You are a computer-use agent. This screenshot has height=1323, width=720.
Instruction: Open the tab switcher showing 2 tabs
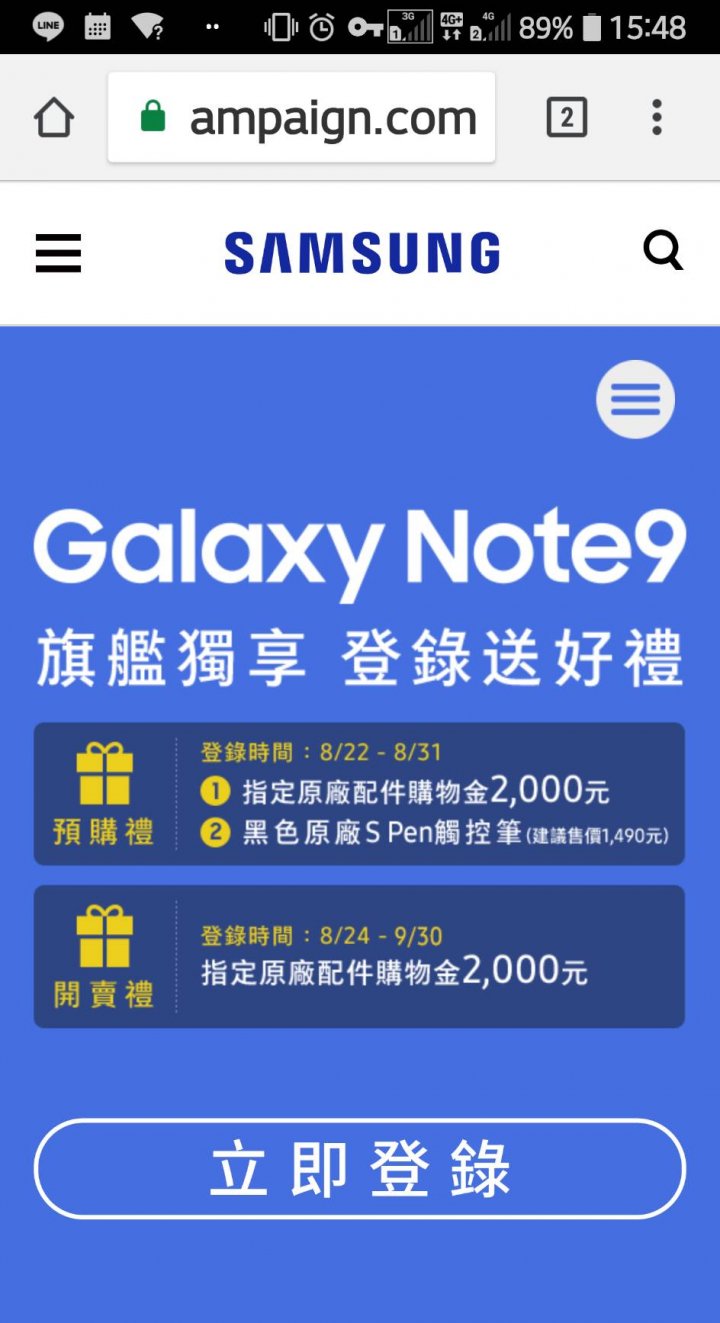click(x=566, y=118)
